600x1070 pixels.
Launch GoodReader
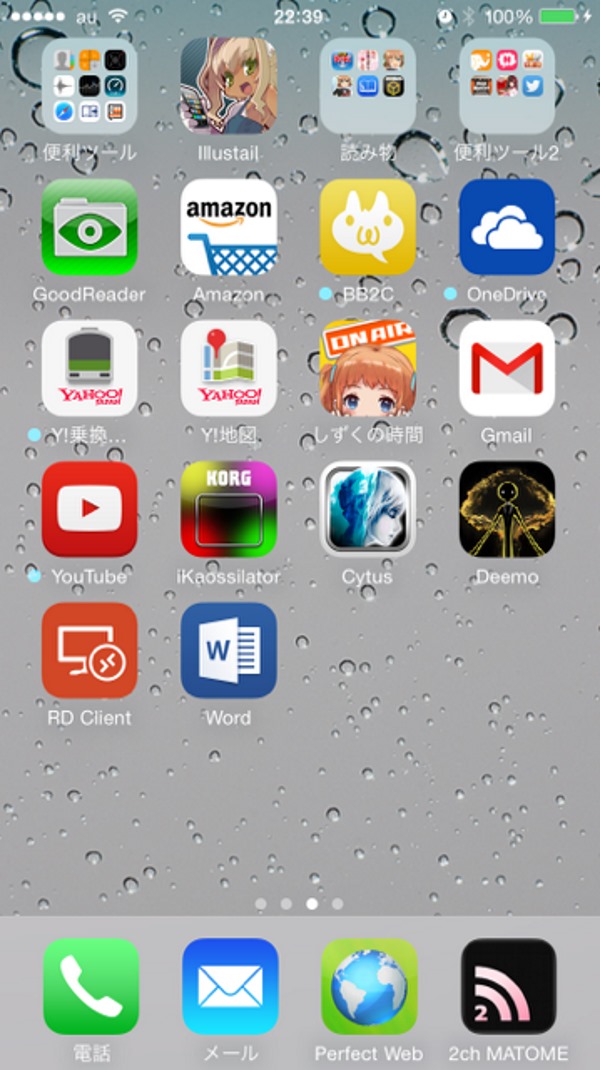(x=89, y=227)
